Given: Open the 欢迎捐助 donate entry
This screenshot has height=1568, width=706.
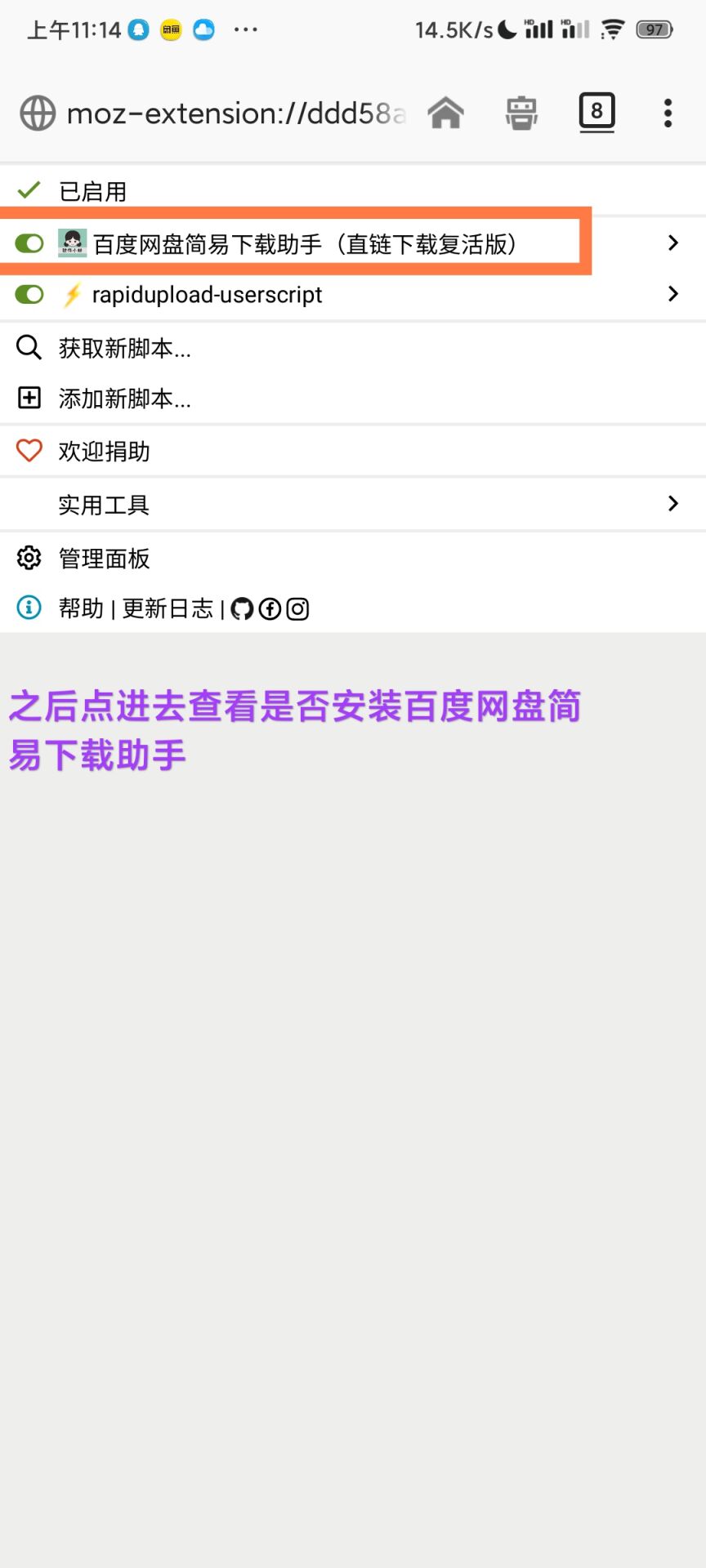Looking at the screenshot, I should [x=104, y=451].
